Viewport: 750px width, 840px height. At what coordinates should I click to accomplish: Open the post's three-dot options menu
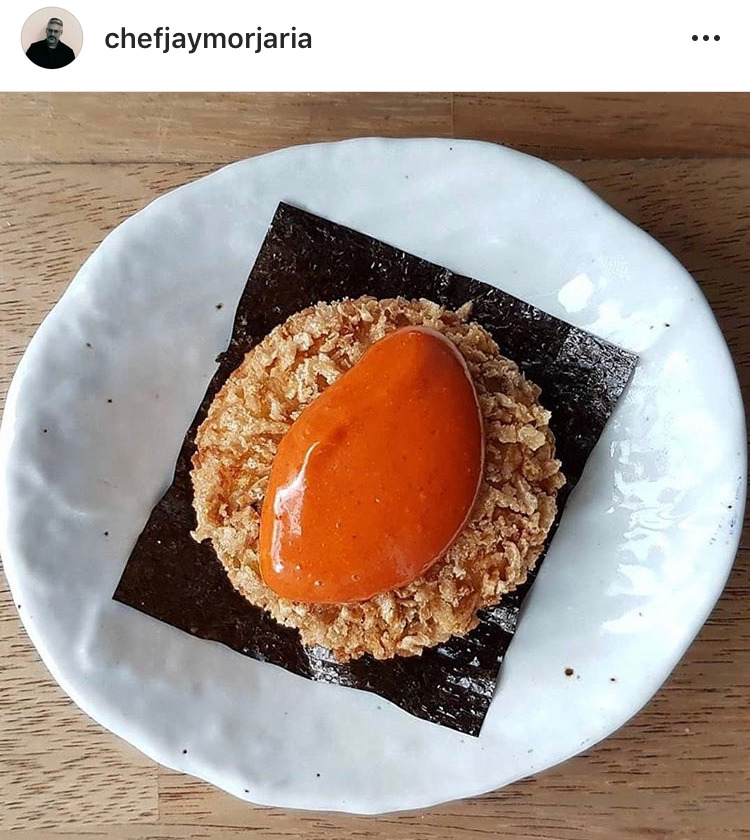click(x=706, y=38)
